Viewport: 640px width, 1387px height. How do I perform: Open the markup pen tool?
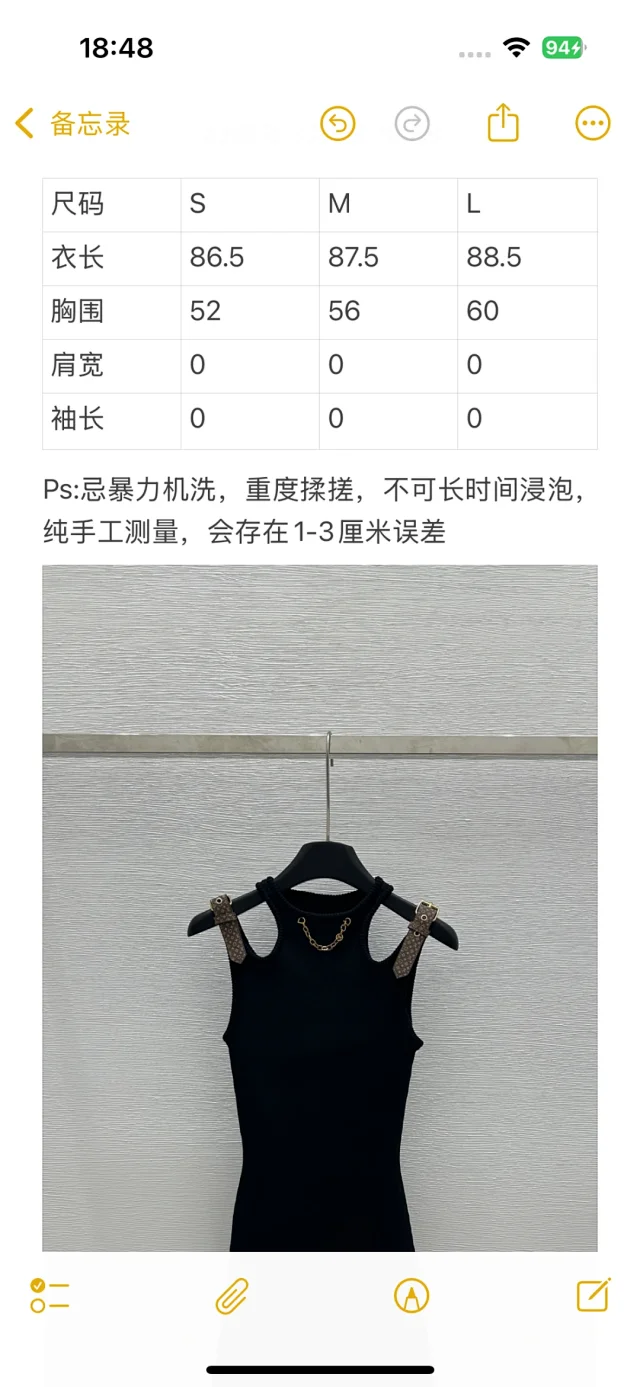411,1296
